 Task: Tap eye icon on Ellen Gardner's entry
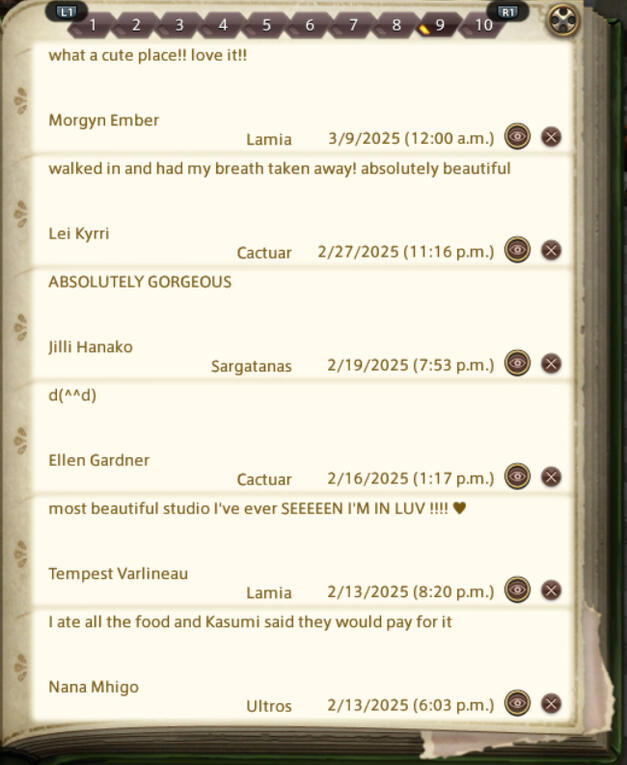(517, 477)
